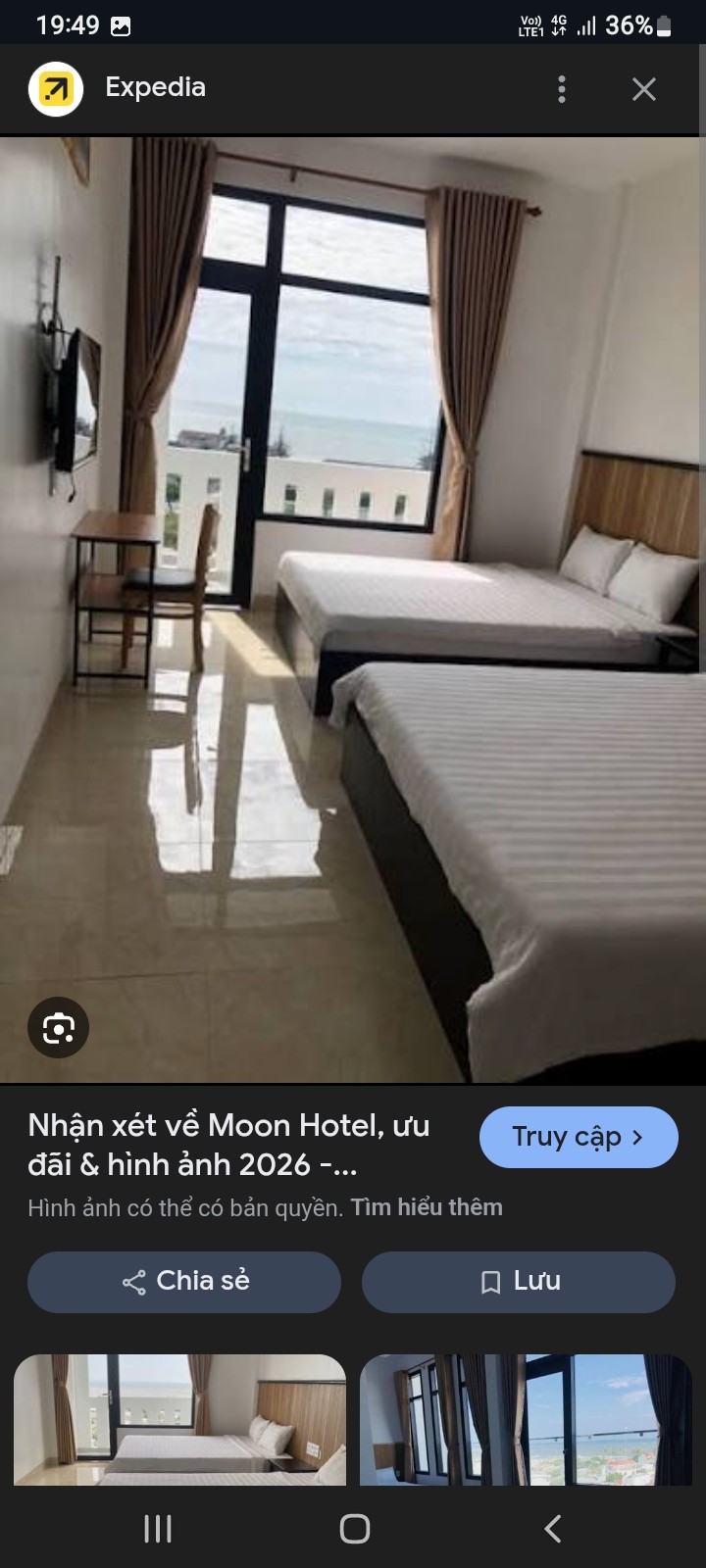This screenshot has height=1568, width=706.
Task: Open the related twin-bed room thumbnail
Action: (x=179, y=1419)
